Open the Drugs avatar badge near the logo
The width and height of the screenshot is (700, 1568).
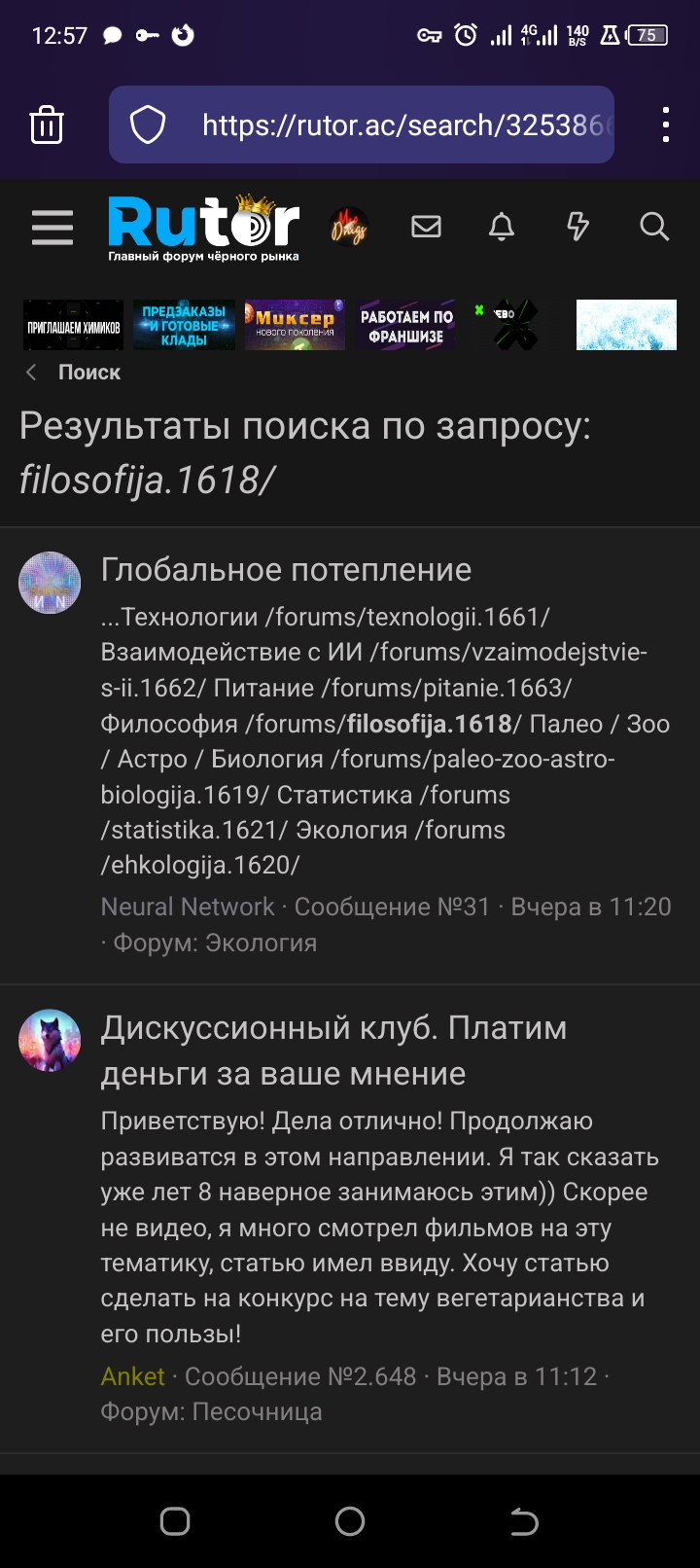[x=350, y=228]
